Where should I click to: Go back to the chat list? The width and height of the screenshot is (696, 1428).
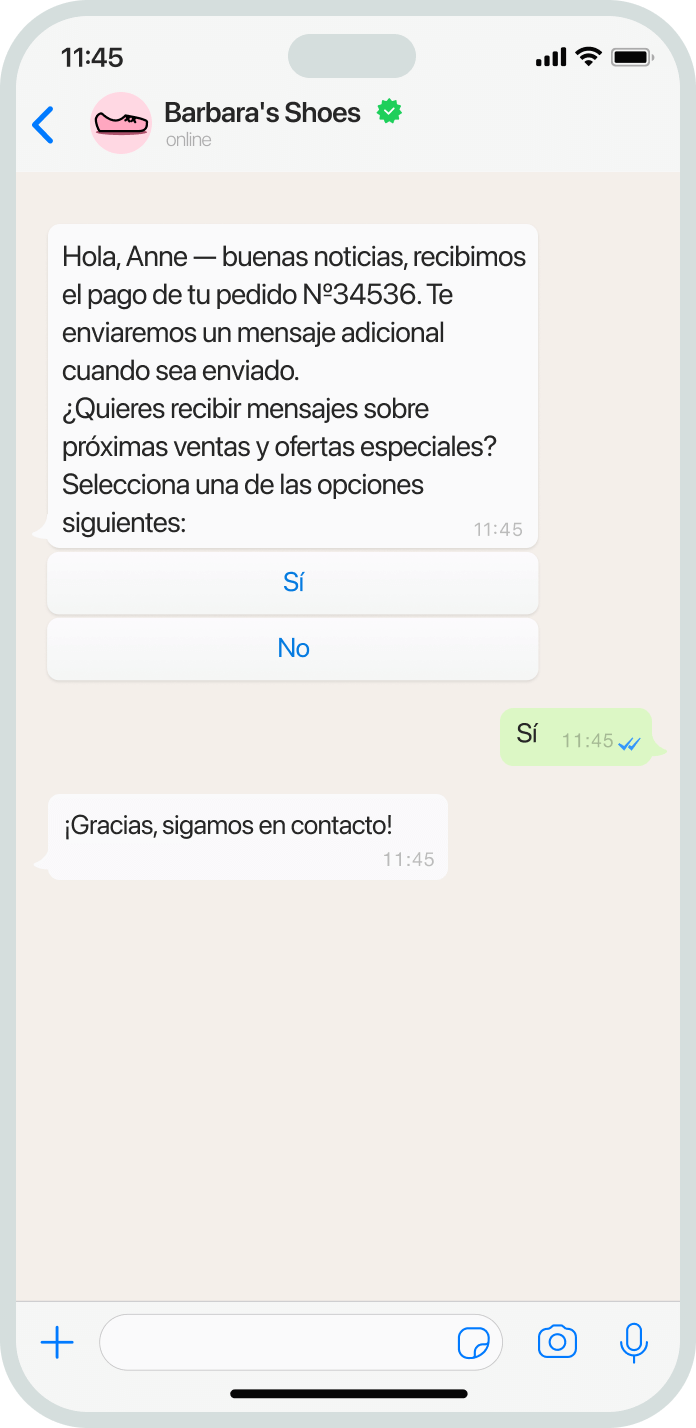click(x=43, y=125)
